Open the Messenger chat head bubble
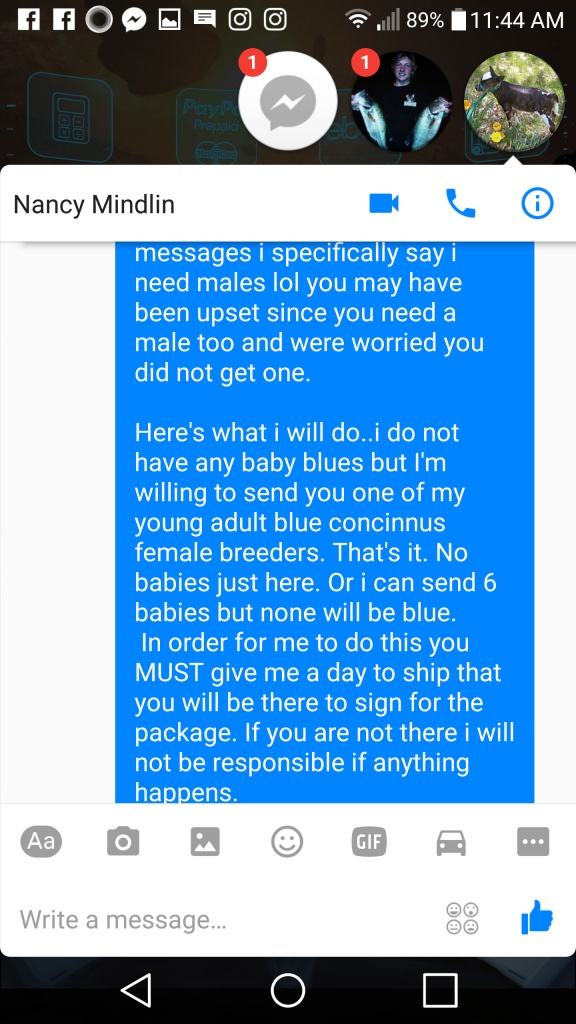576x1024 pixels. [288, 101]
